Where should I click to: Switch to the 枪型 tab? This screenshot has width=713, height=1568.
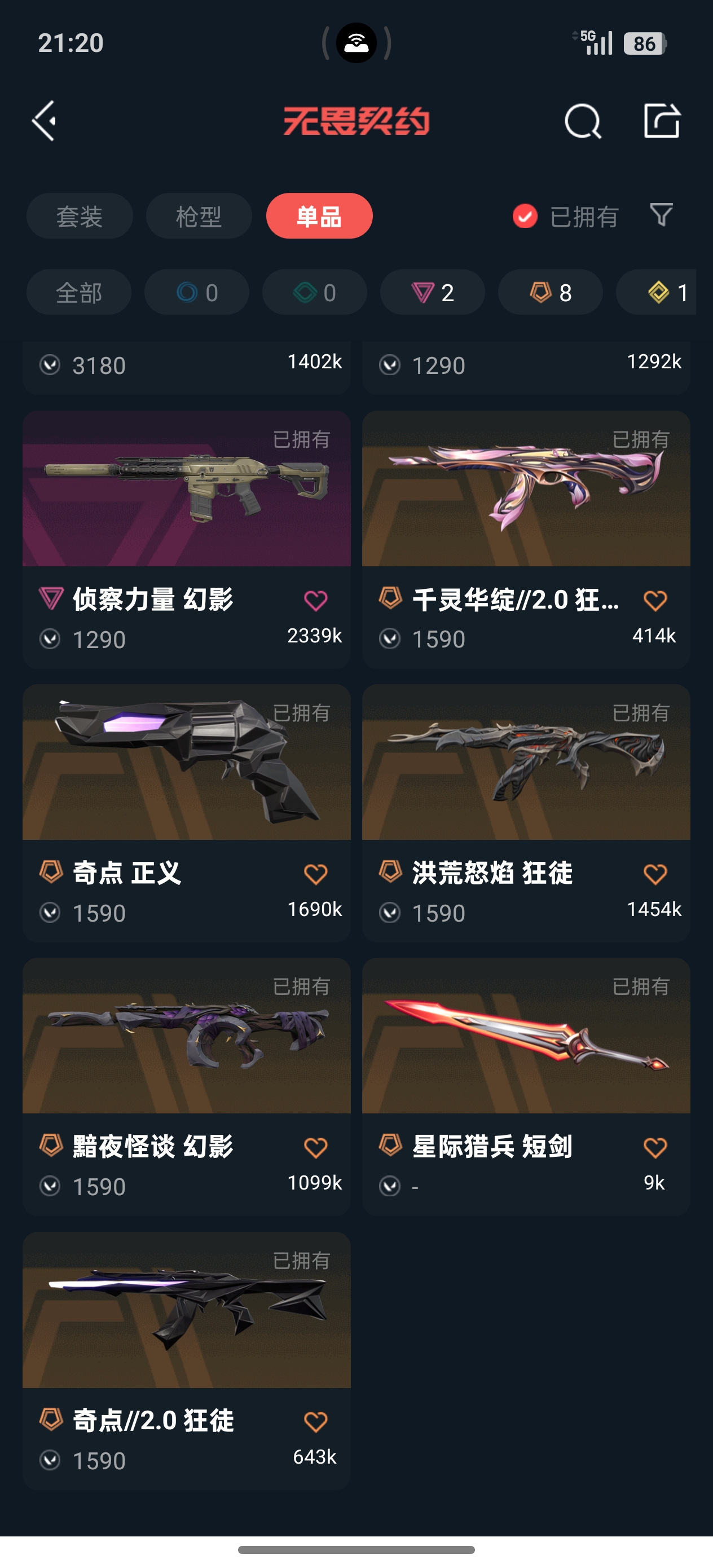[199, 216]
